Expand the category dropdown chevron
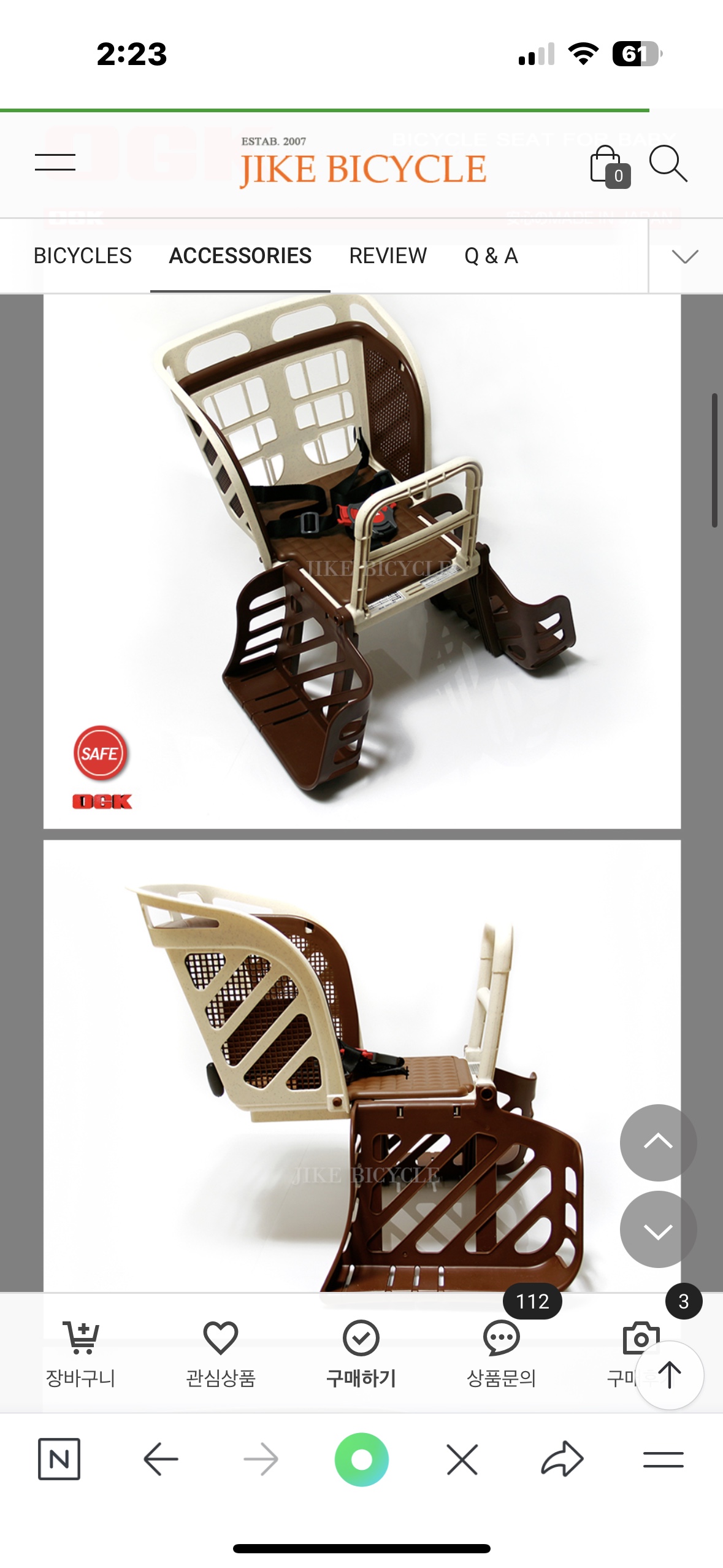The width and height of the screenshot is (723, 1568). click(x=685, y=256)
